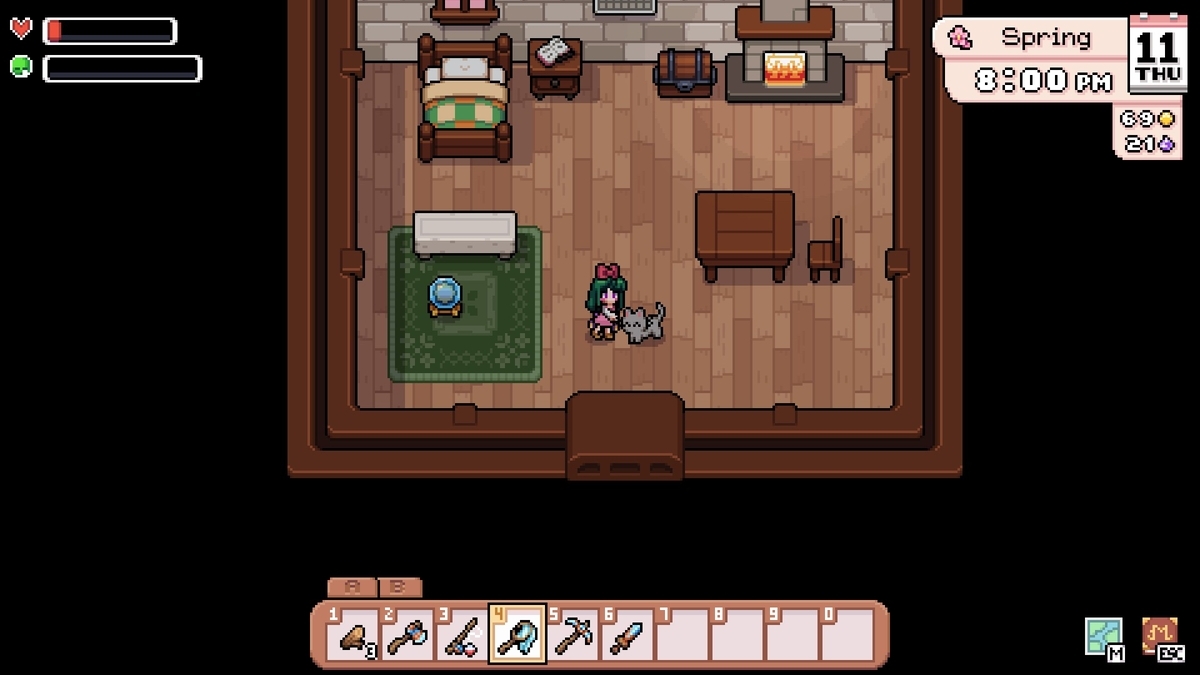Image resolution: width=1200 pixels, height=675 pixels.
Task: Equip the sword in hotbar slot 6
Action: point(627,634)
